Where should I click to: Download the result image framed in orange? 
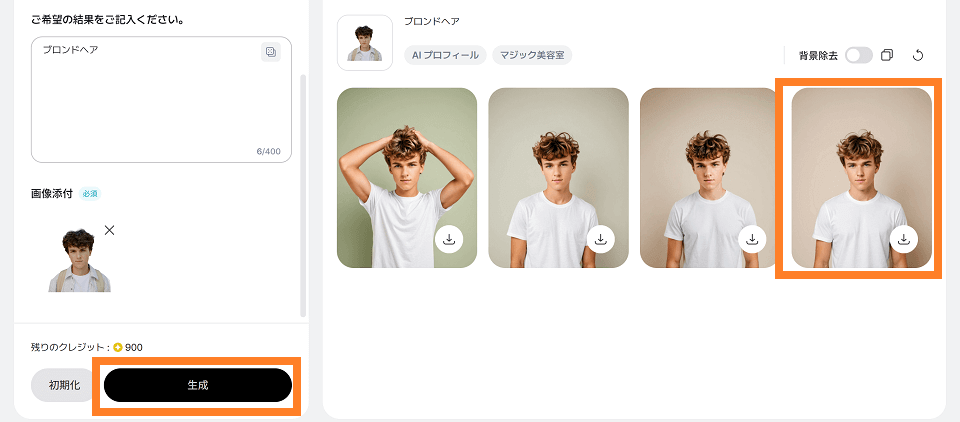pos(903,239)
